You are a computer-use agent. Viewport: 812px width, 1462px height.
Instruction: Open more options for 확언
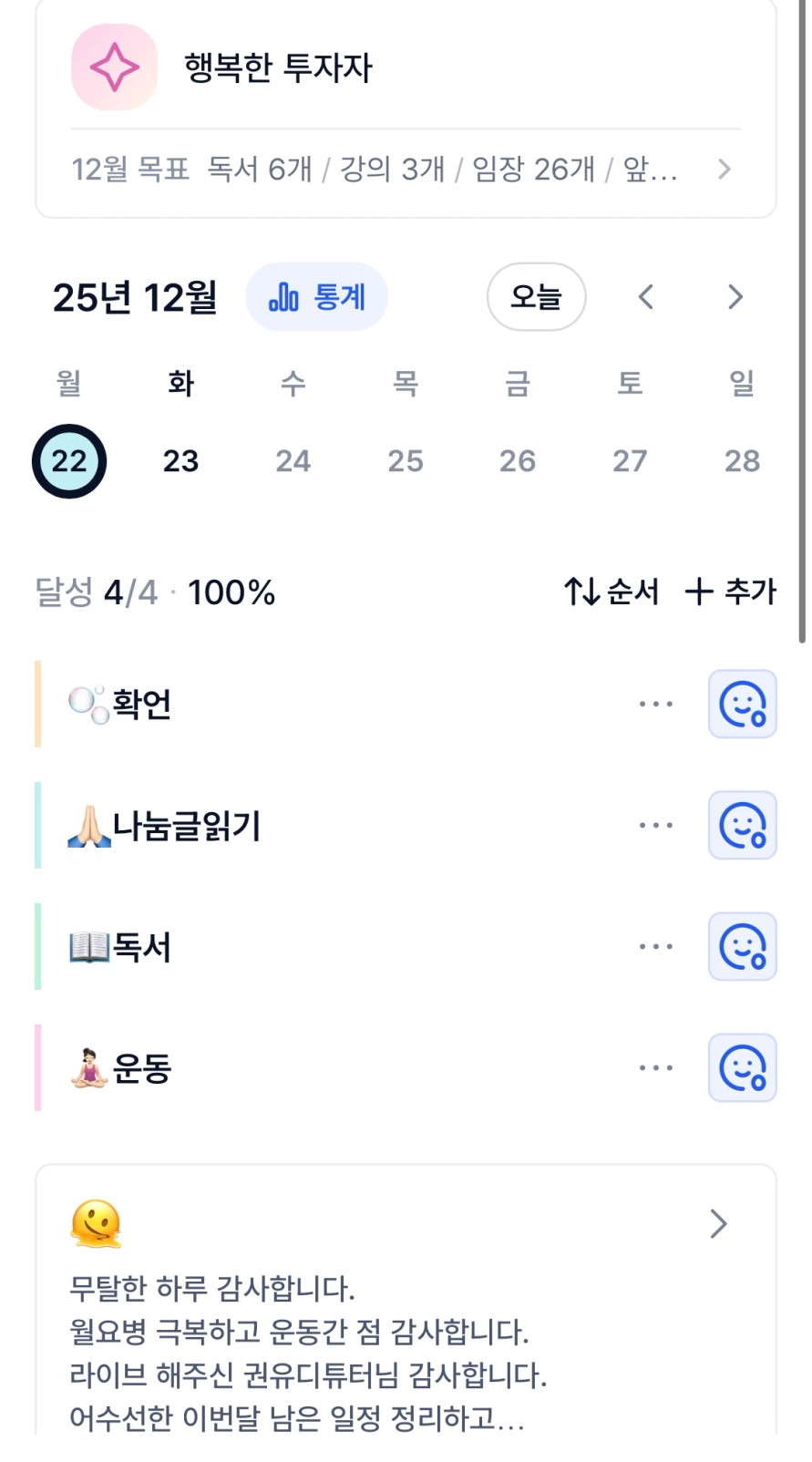(656, 705)
